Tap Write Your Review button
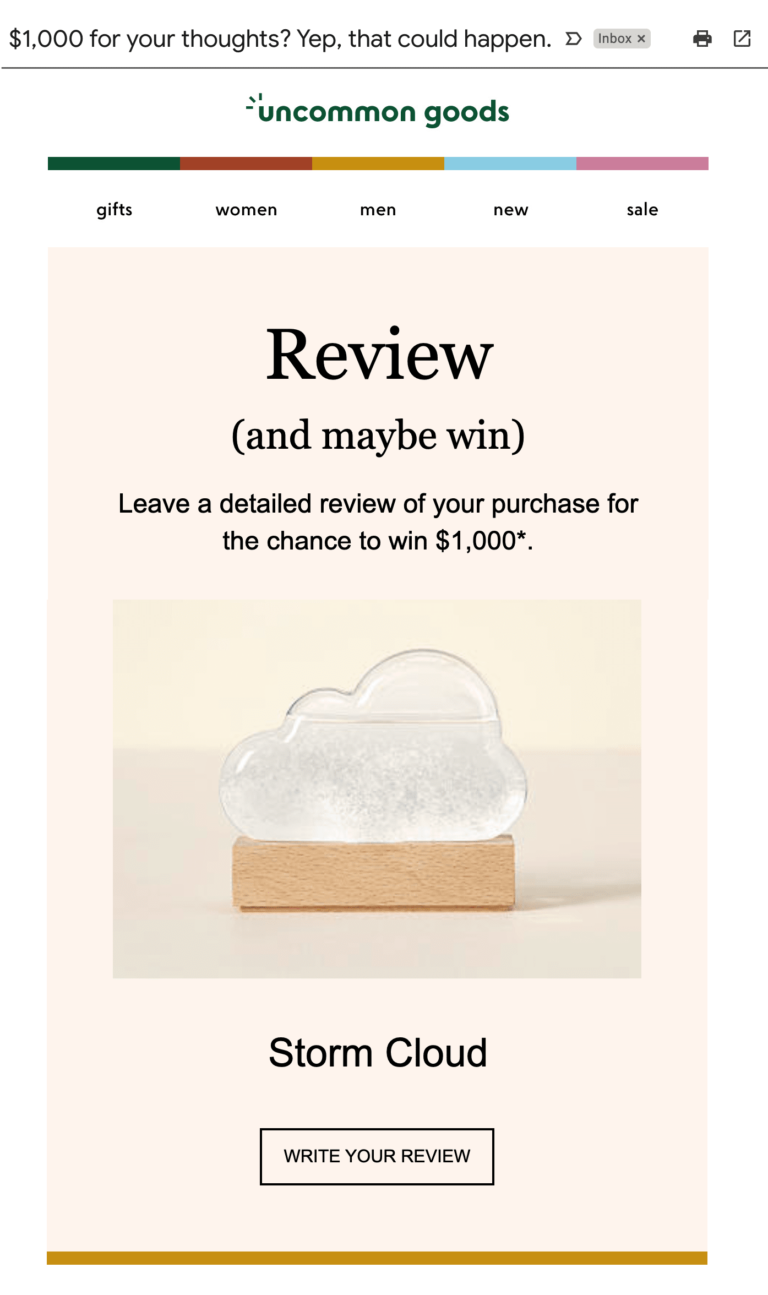 point(377,1156)
